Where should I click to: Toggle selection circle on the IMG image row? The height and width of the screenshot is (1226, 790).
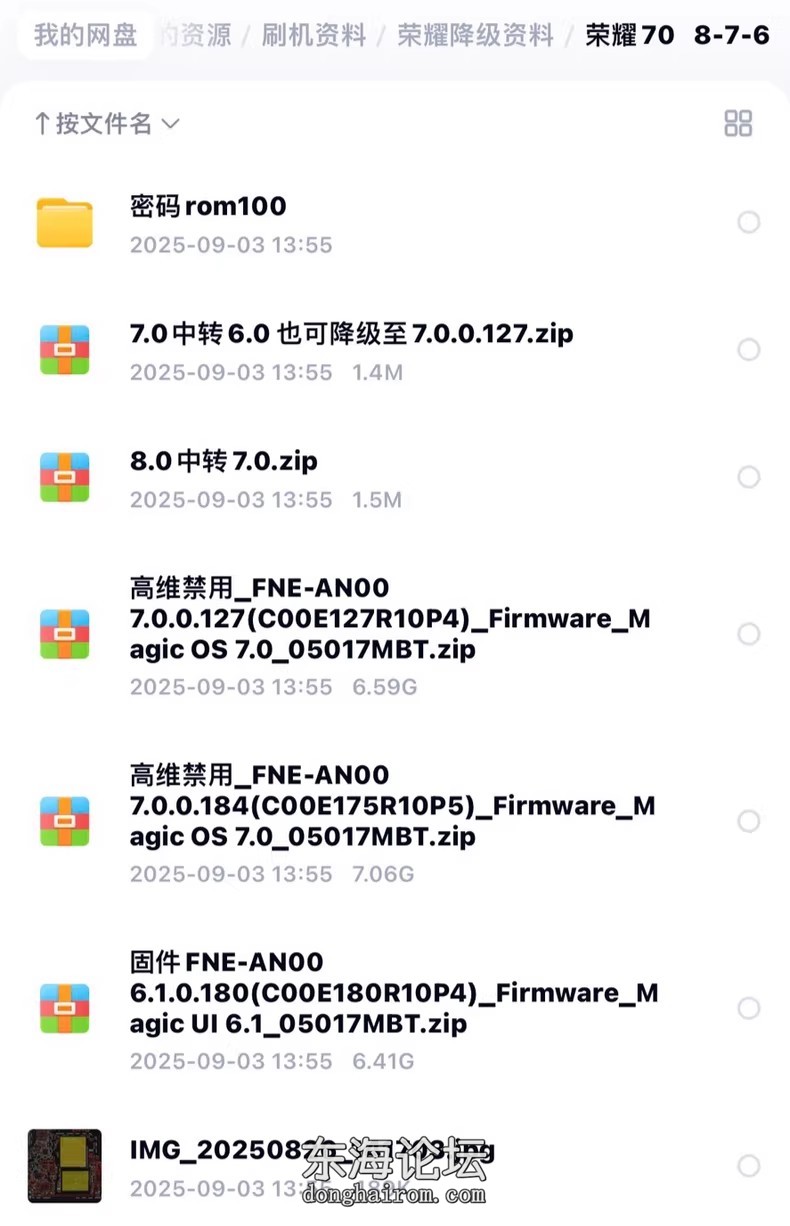tap(749, 1166)
